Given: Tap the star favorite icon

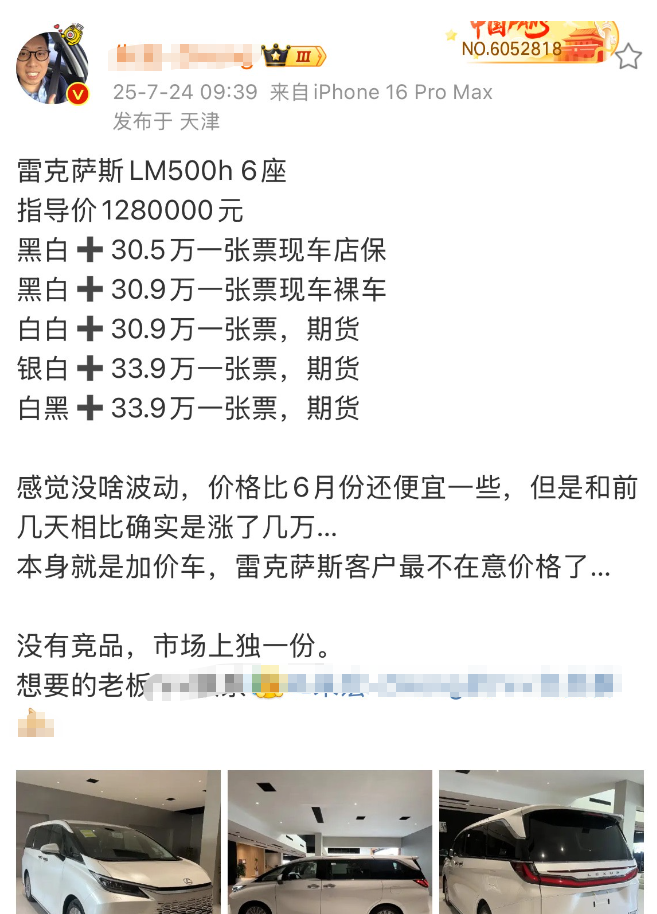Looking at the screenshot, I should 628,57.
